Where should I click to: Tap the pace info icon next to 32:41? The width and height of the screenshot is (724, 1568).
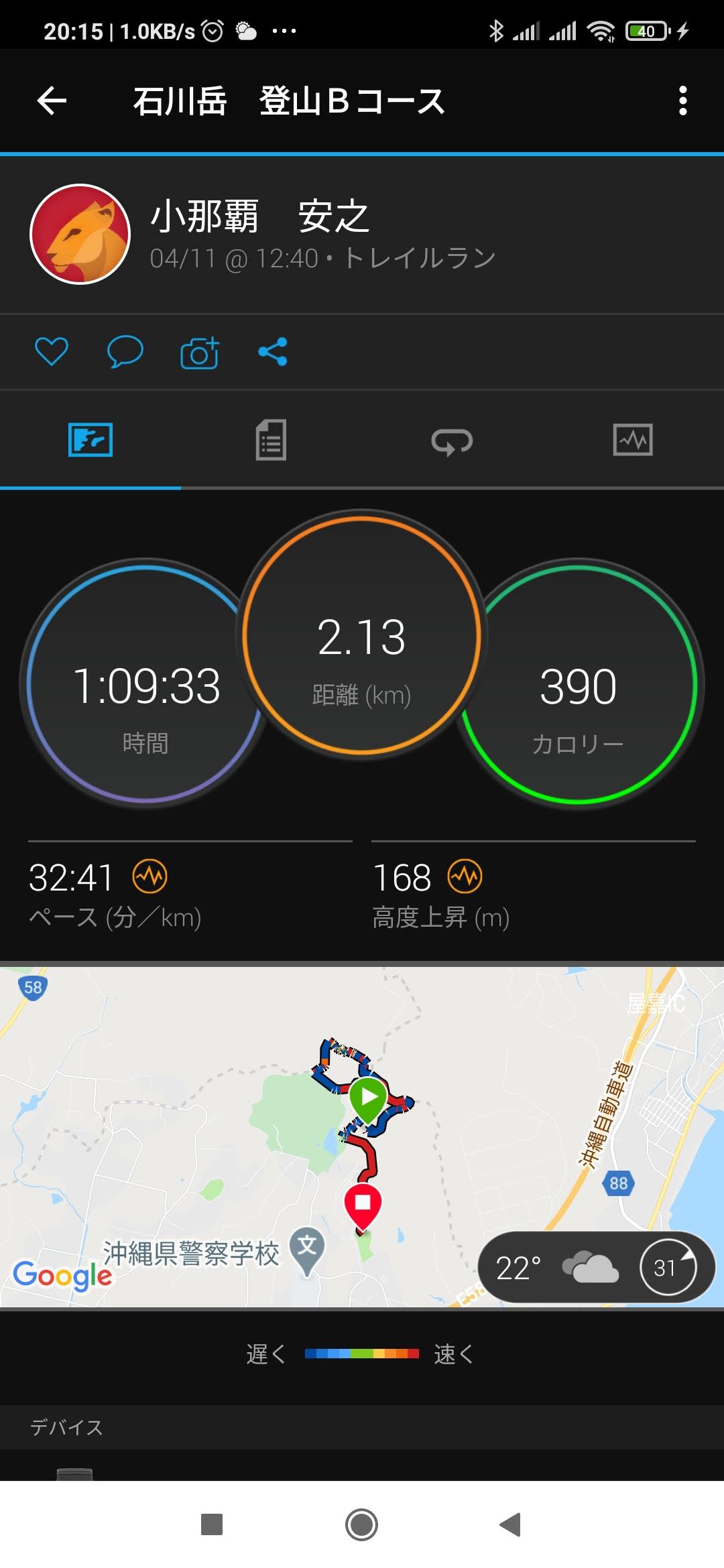[150, 876]
